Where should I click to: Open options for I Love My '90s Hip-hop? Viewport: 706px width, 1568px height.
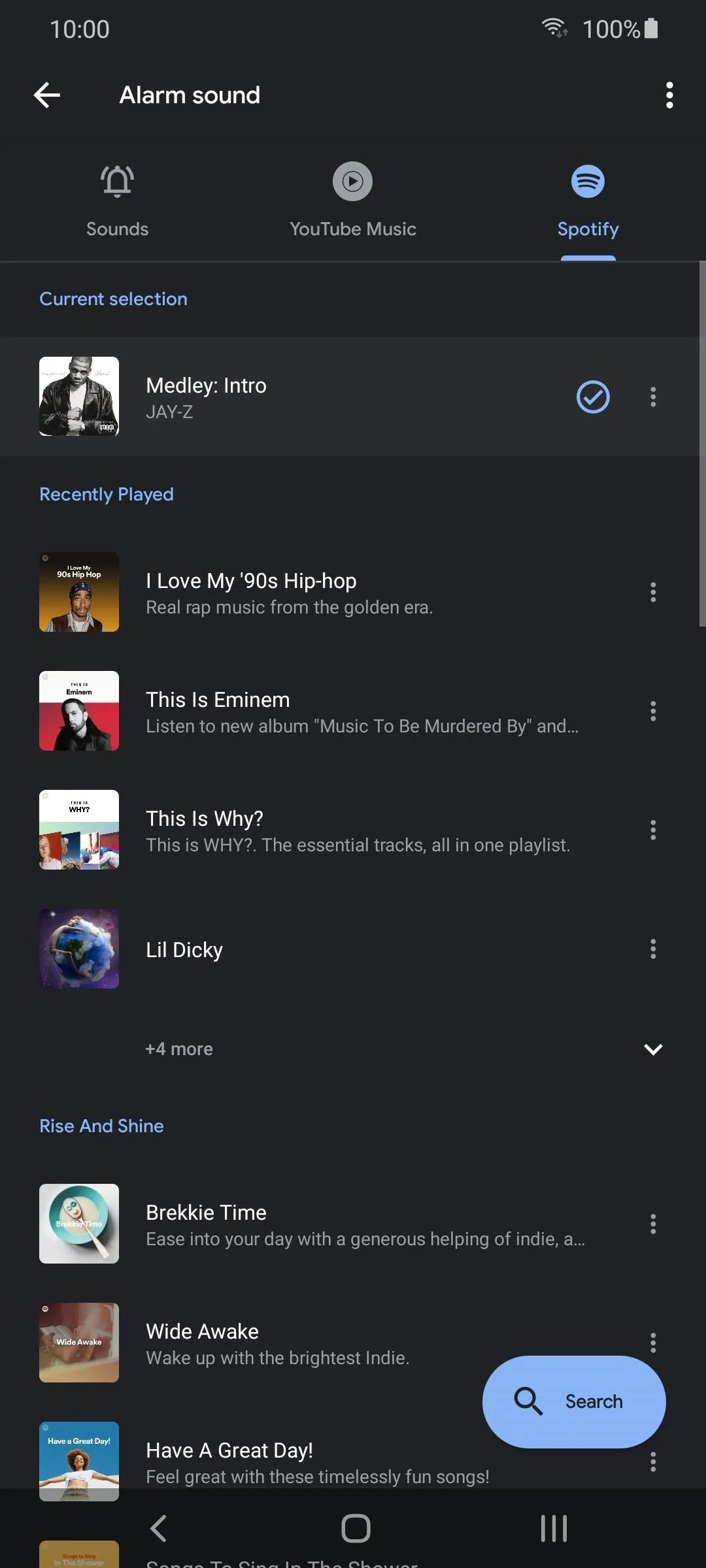[x=652, y=593]
